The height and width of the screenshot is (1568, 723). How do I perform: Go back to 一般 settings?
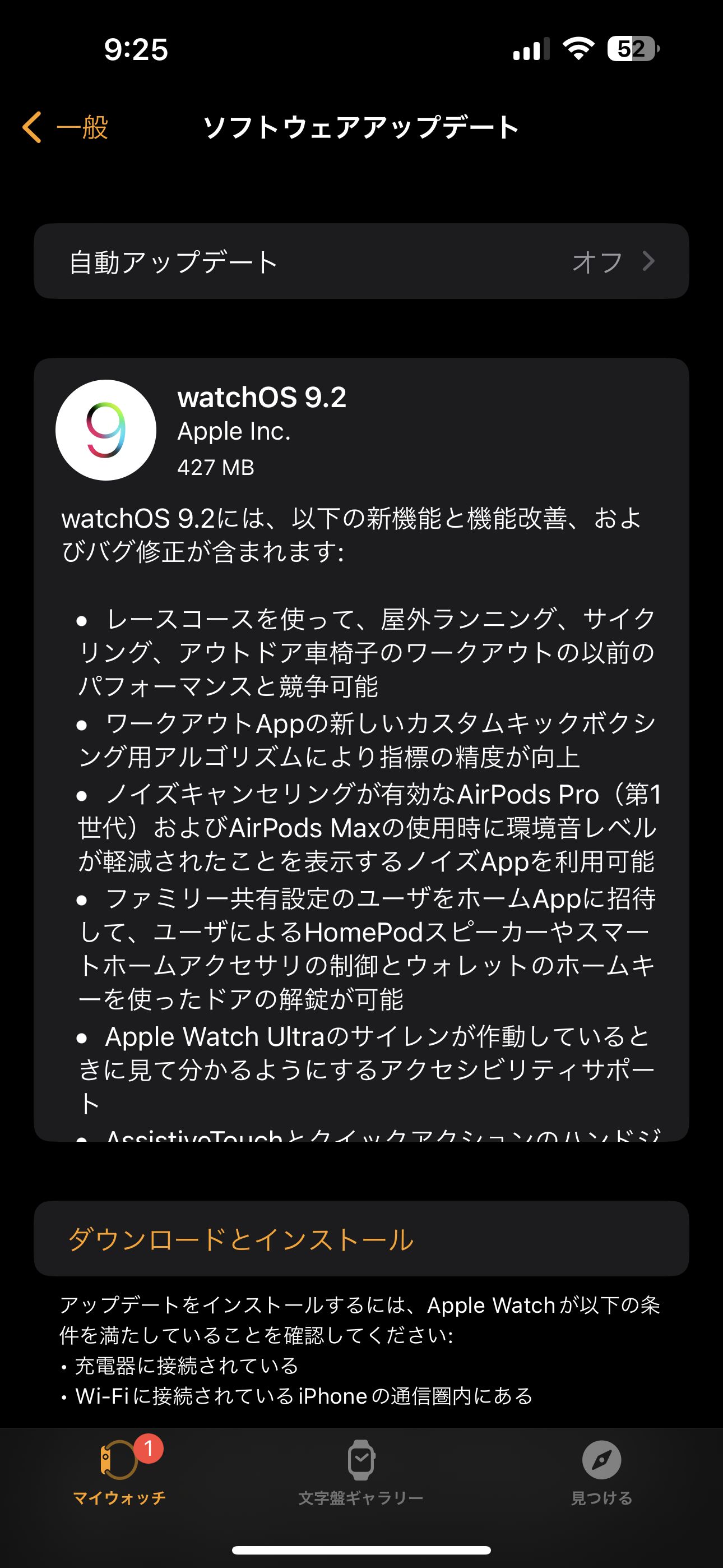[x=66, y=127]
